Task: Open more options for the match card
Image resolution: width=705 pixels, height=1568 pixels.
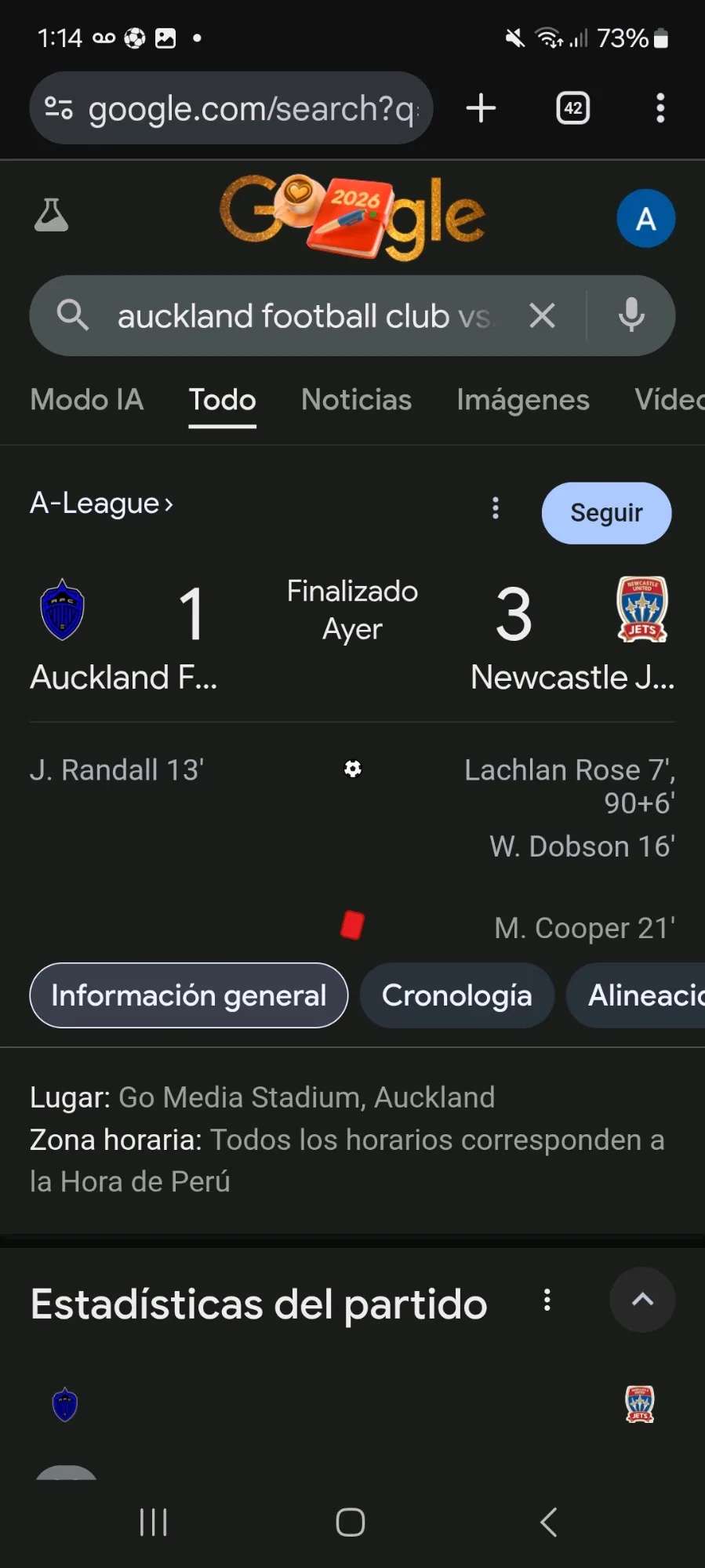Action: point(496,508)
